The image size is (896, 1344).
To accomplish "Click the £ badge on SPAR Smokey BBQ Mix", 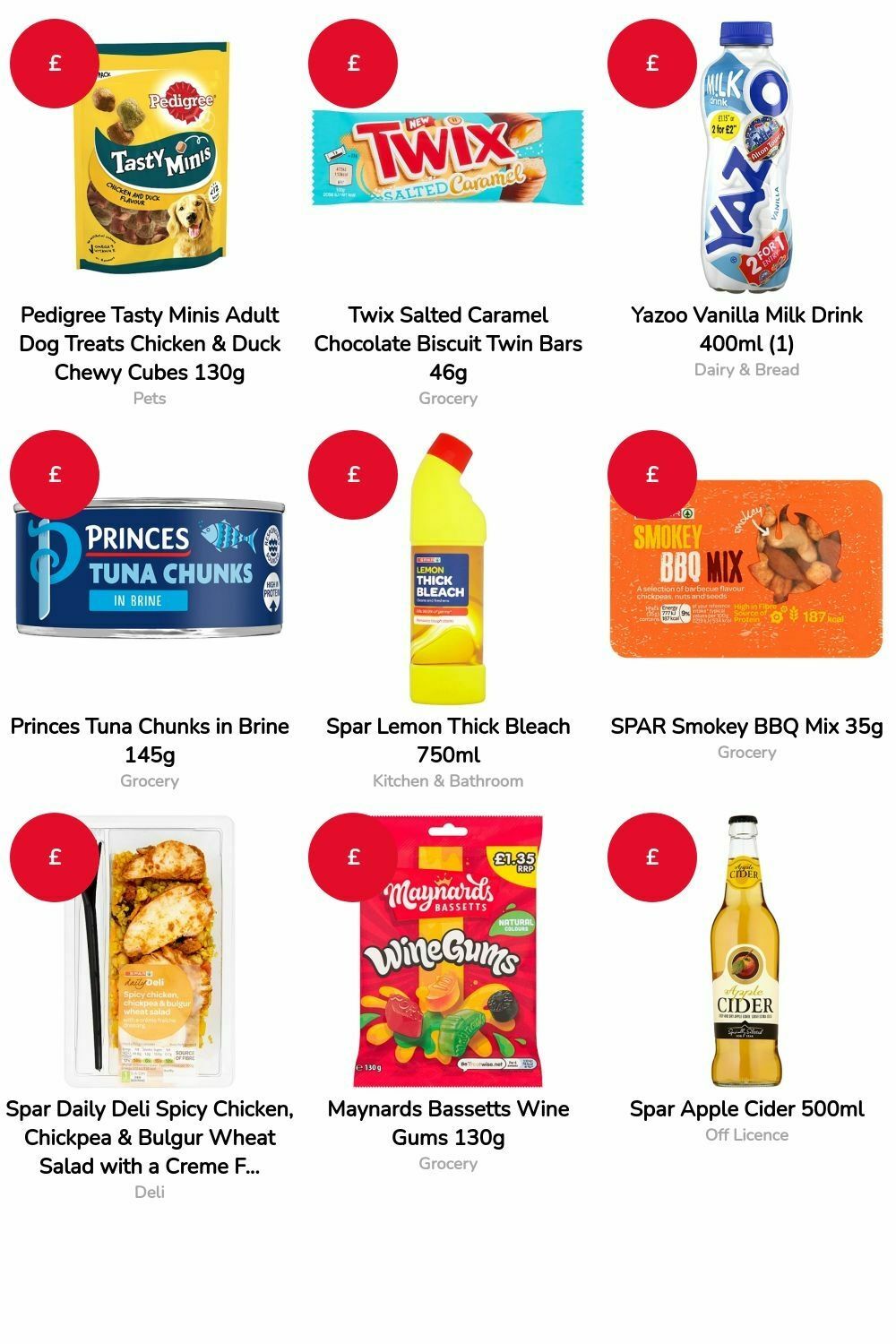I will pos(650,473).
